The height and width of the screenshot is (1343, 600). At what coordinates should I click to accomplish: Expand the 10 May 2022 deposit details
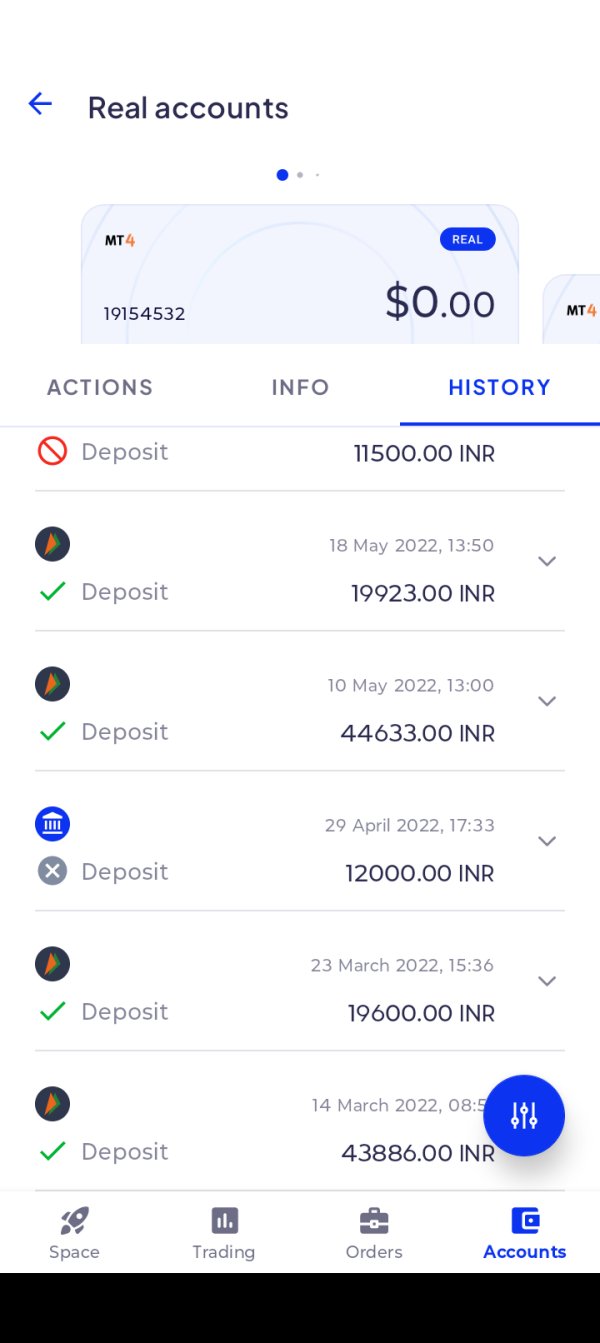point(547,701)
